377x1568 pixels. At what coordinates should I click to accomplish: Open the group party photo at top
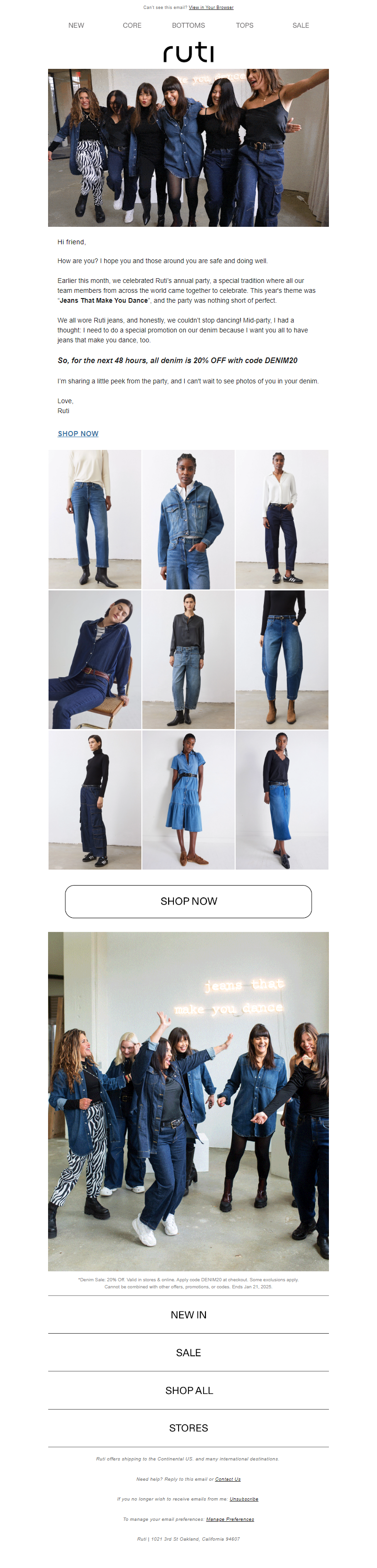coord(188,147)
